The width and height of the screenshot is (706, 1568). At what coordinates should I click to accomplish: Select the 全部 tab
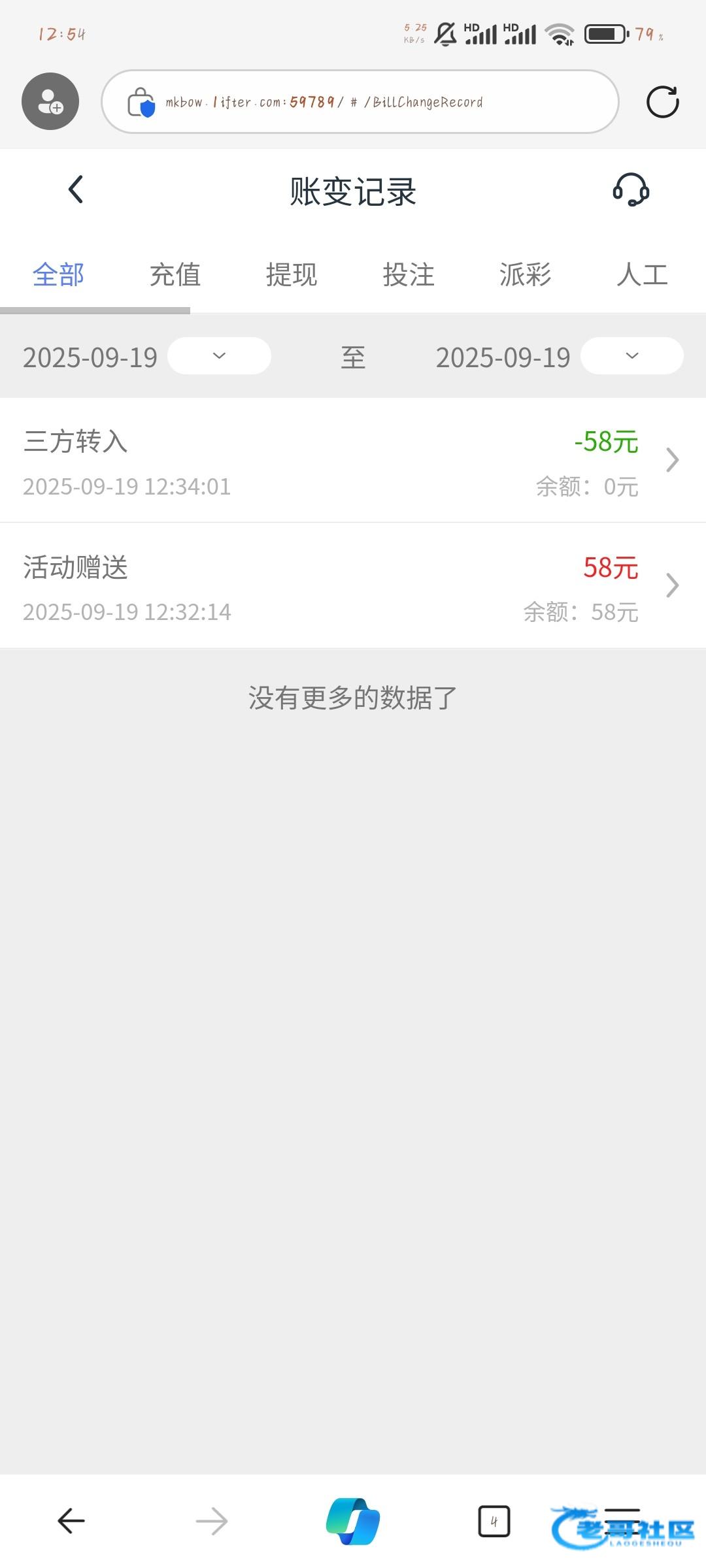(x=59, y=275)
